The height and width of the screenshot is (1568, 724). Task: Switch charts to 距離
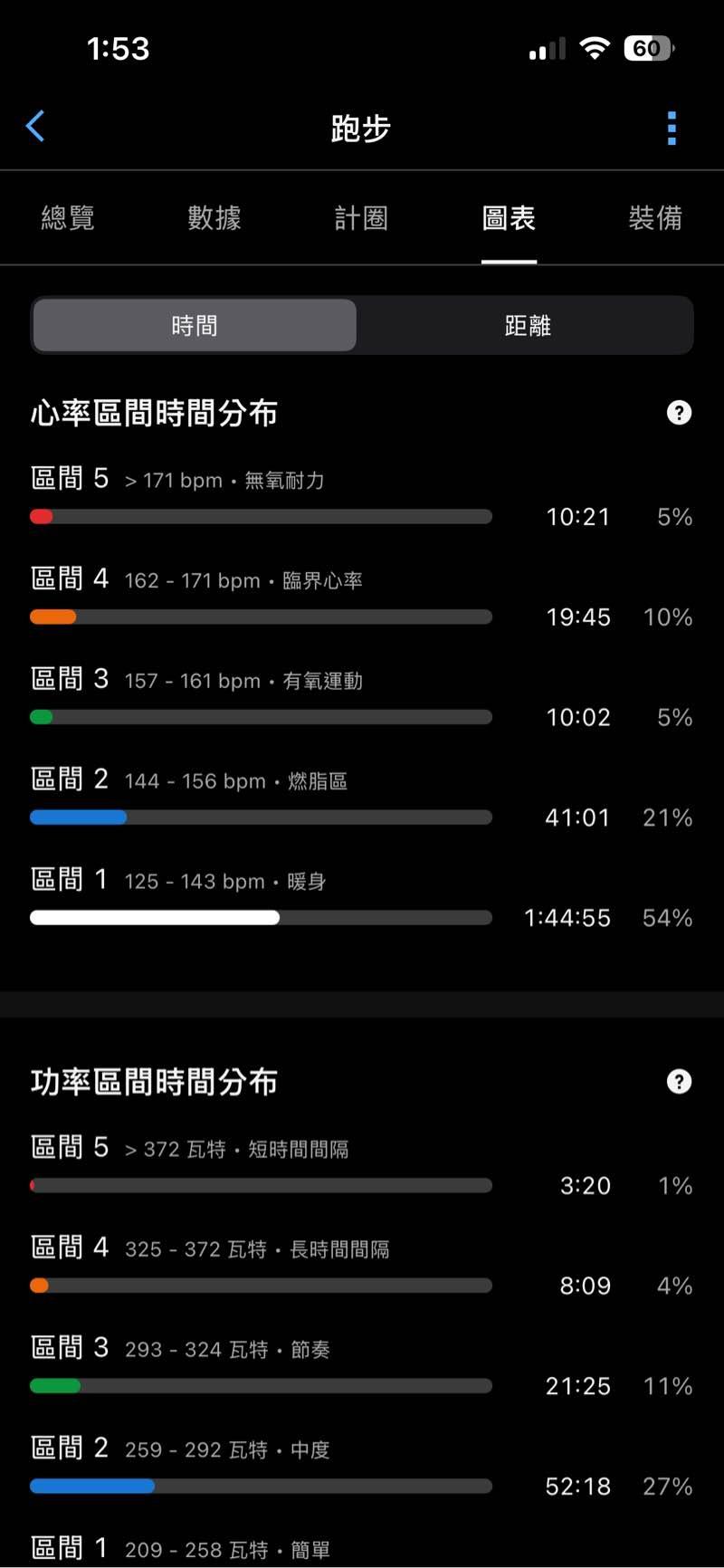(x=527, y=326)
